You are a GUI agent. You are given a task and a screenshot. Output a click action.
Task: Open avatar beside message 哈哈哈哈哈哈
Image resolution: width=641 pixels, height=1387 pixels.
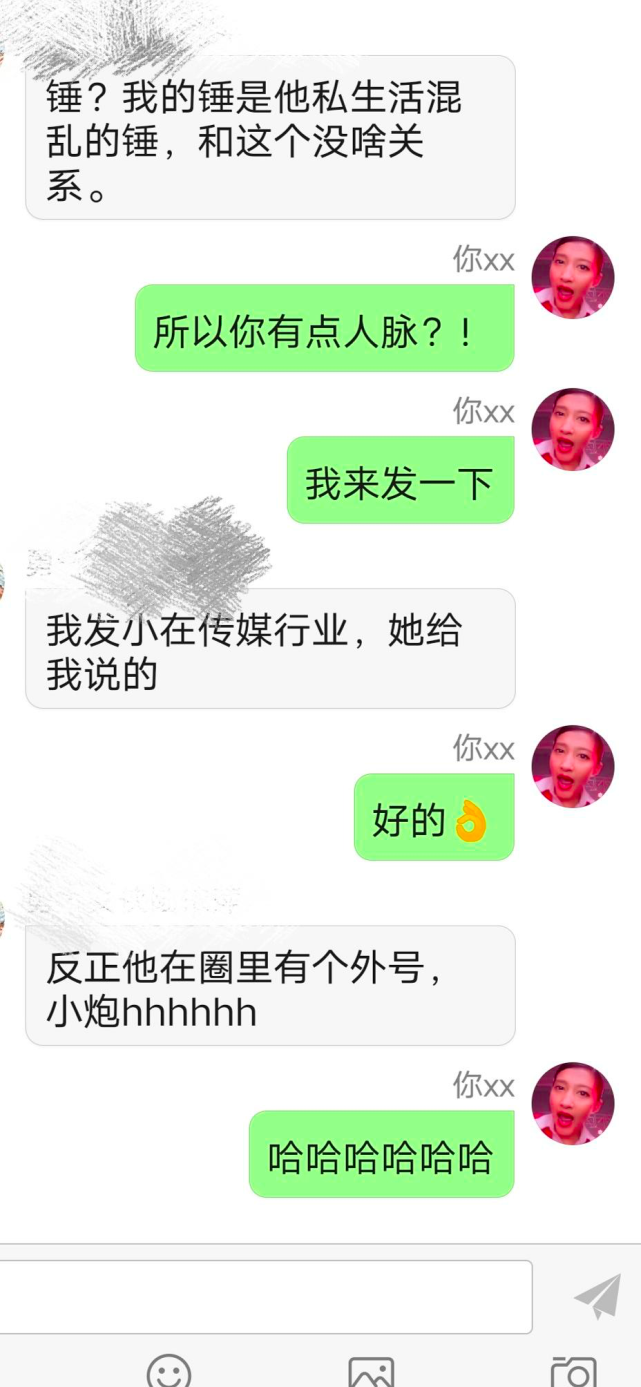pos(572,1103)
